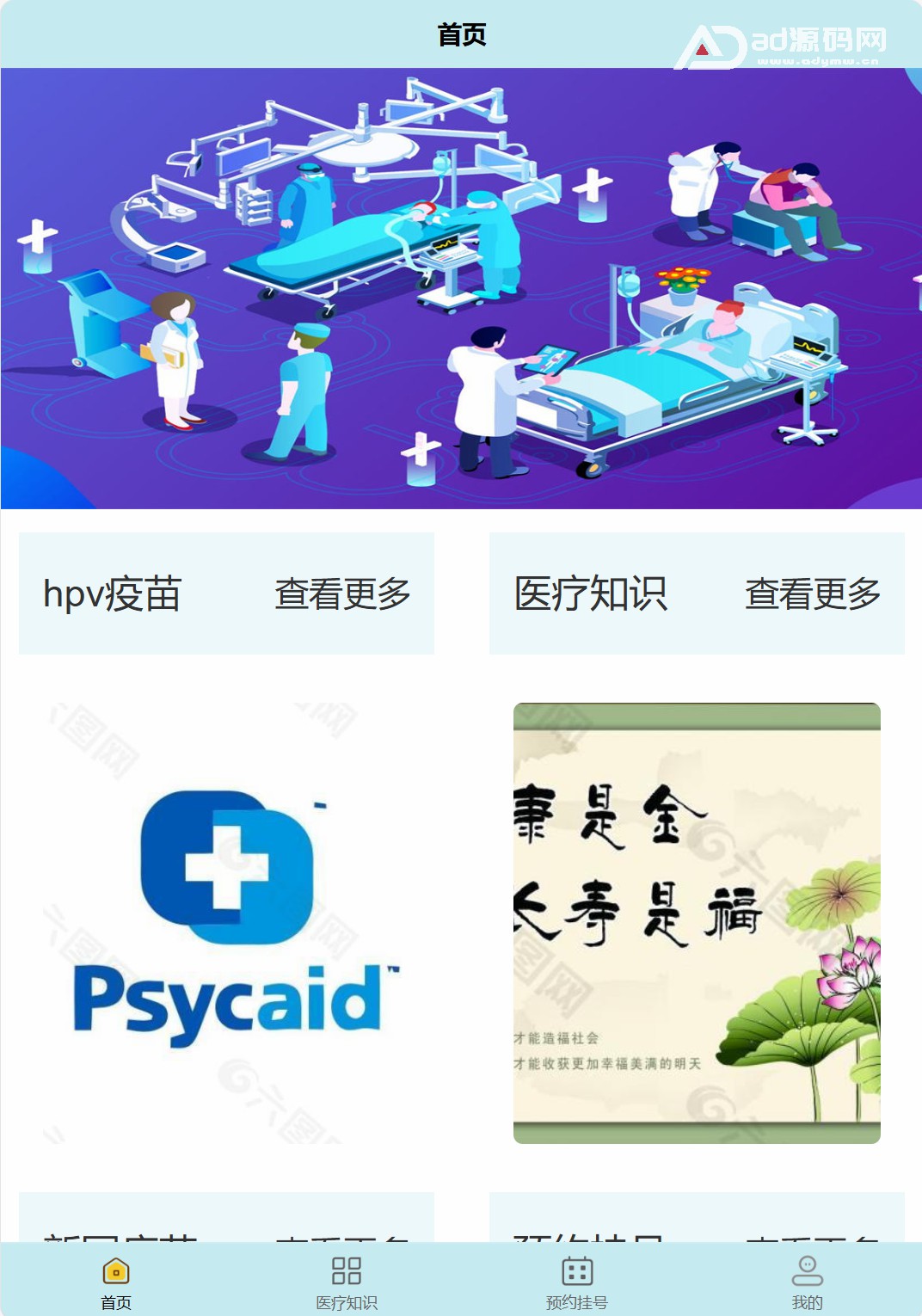
Task: Open the Psycaid hpv vaccine card
Action: 227,923
